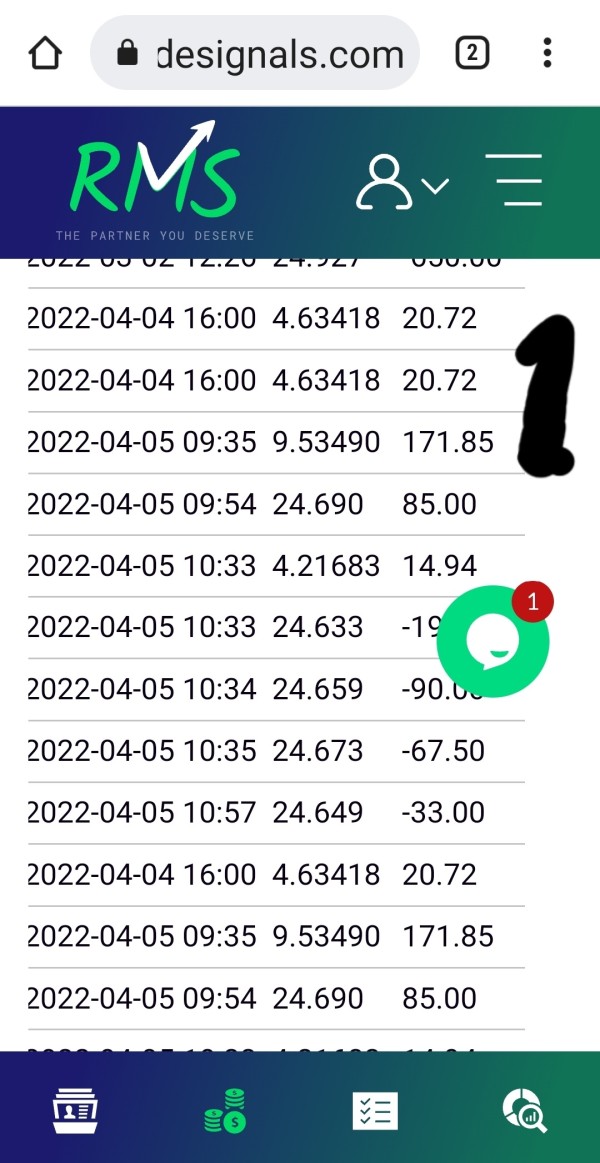This screenshot has width=600, height=1163.
Task: Open the green live chat bubble
Action: click(x=493, y=641)
